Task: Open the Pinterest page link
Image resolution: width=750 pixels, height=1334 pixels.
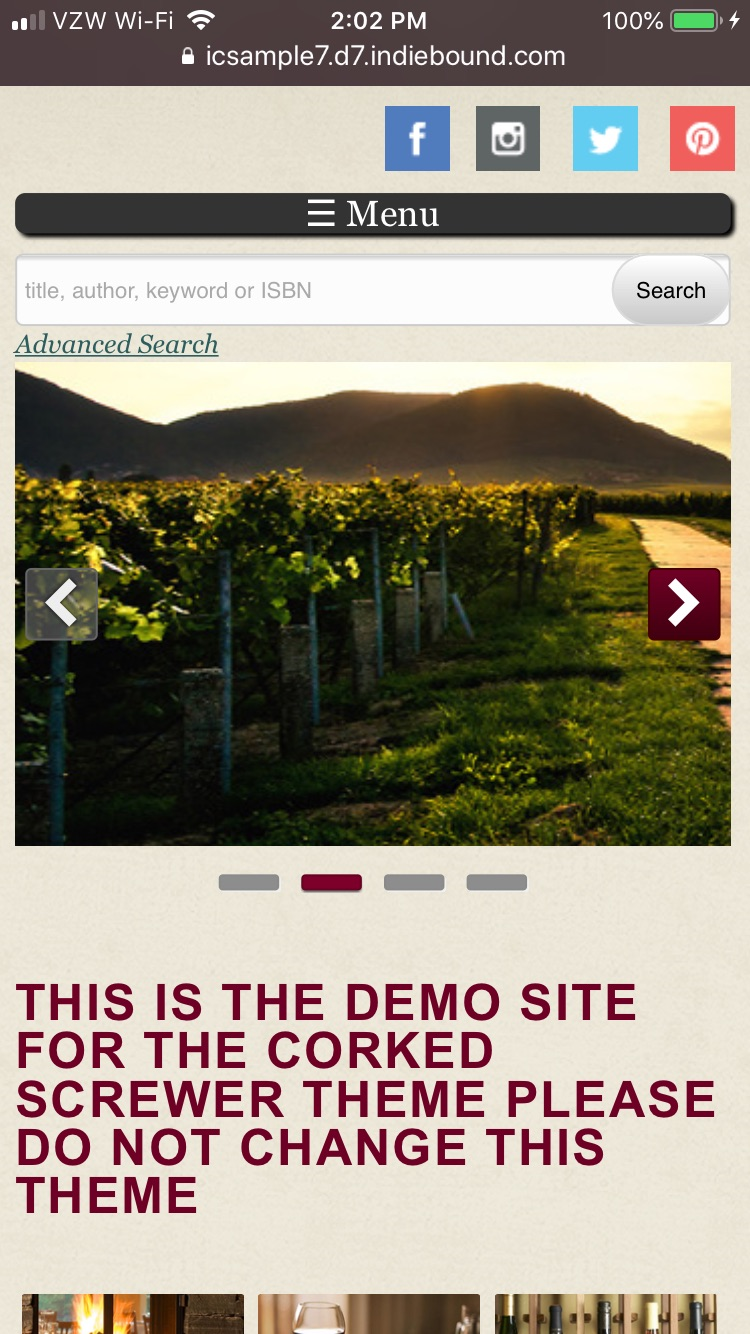Action: (702, 139)
